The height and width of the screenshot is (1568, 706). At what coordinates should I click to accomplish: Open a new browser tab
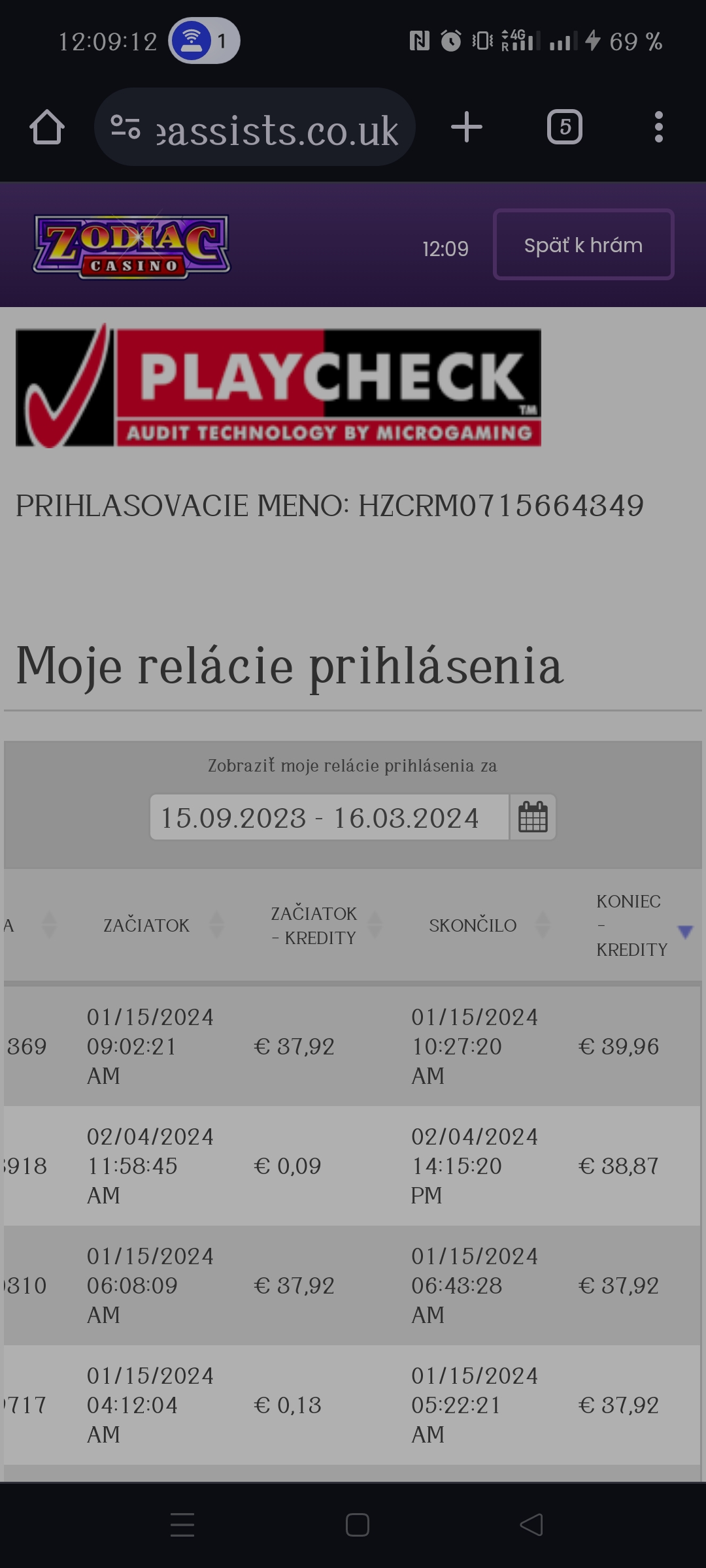[467, 127]
